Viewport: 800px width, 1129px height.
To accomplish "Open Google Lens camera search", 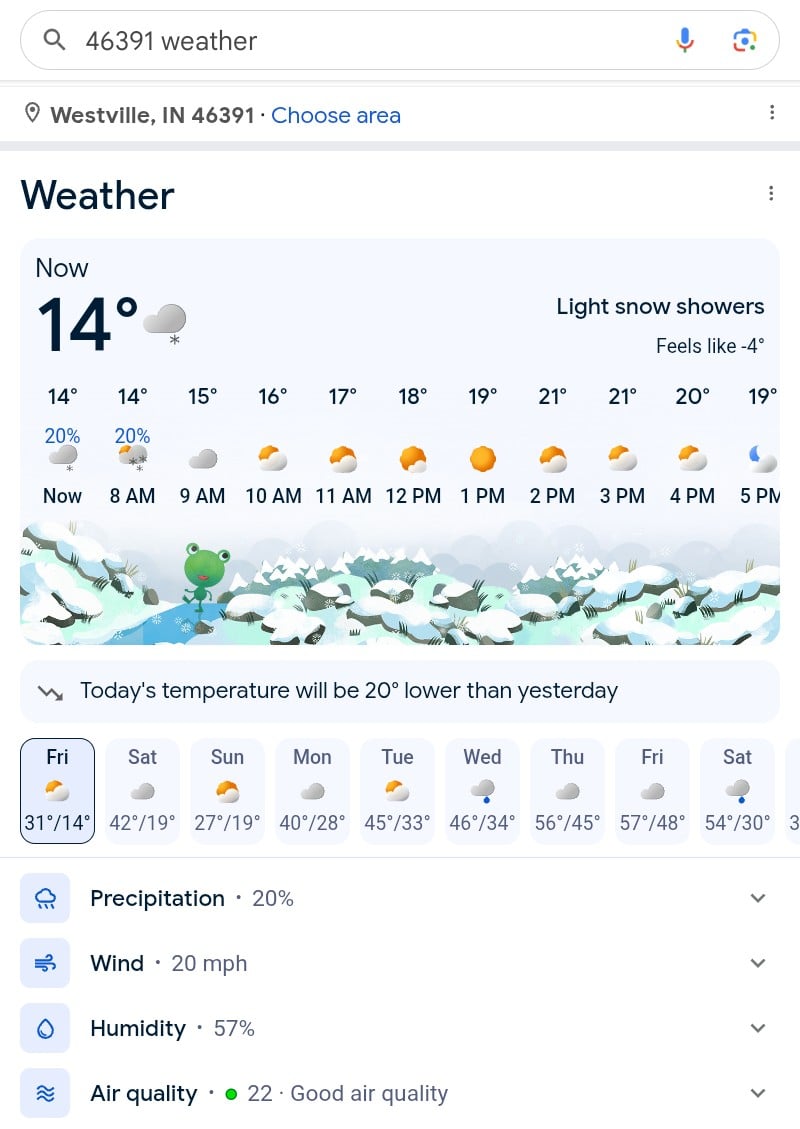I will 744,40.
